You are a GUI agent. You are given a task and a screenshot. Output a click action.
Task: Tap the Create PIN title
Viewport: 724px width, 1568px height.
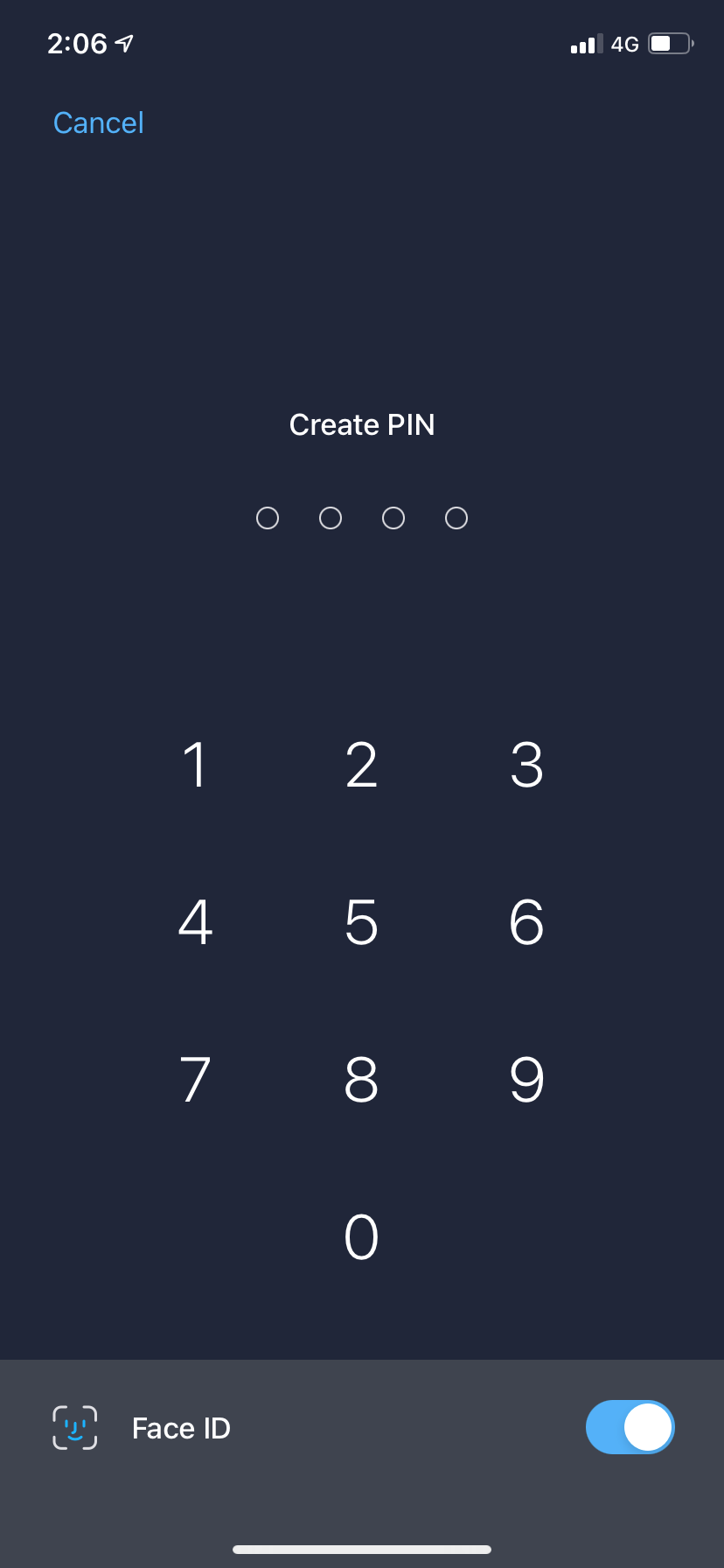(362, 424)
